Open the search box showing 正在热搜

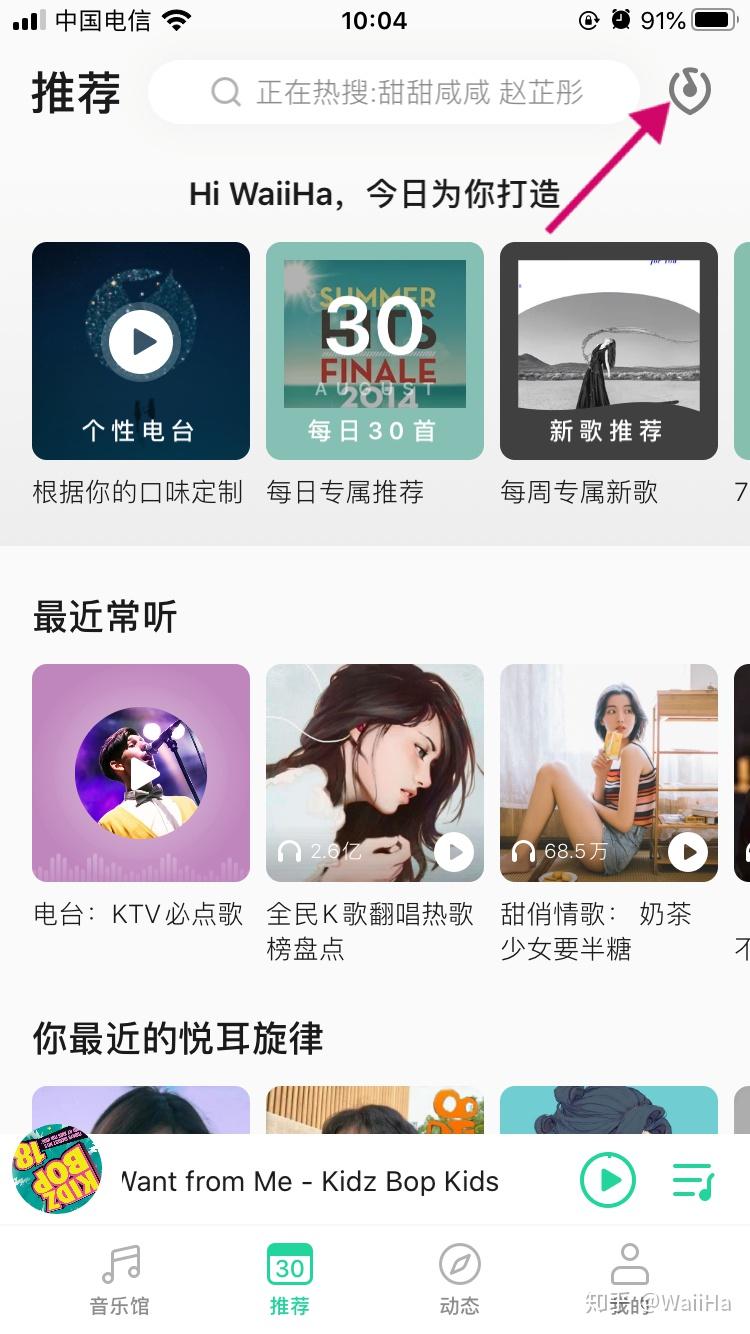tap(393, 93)
